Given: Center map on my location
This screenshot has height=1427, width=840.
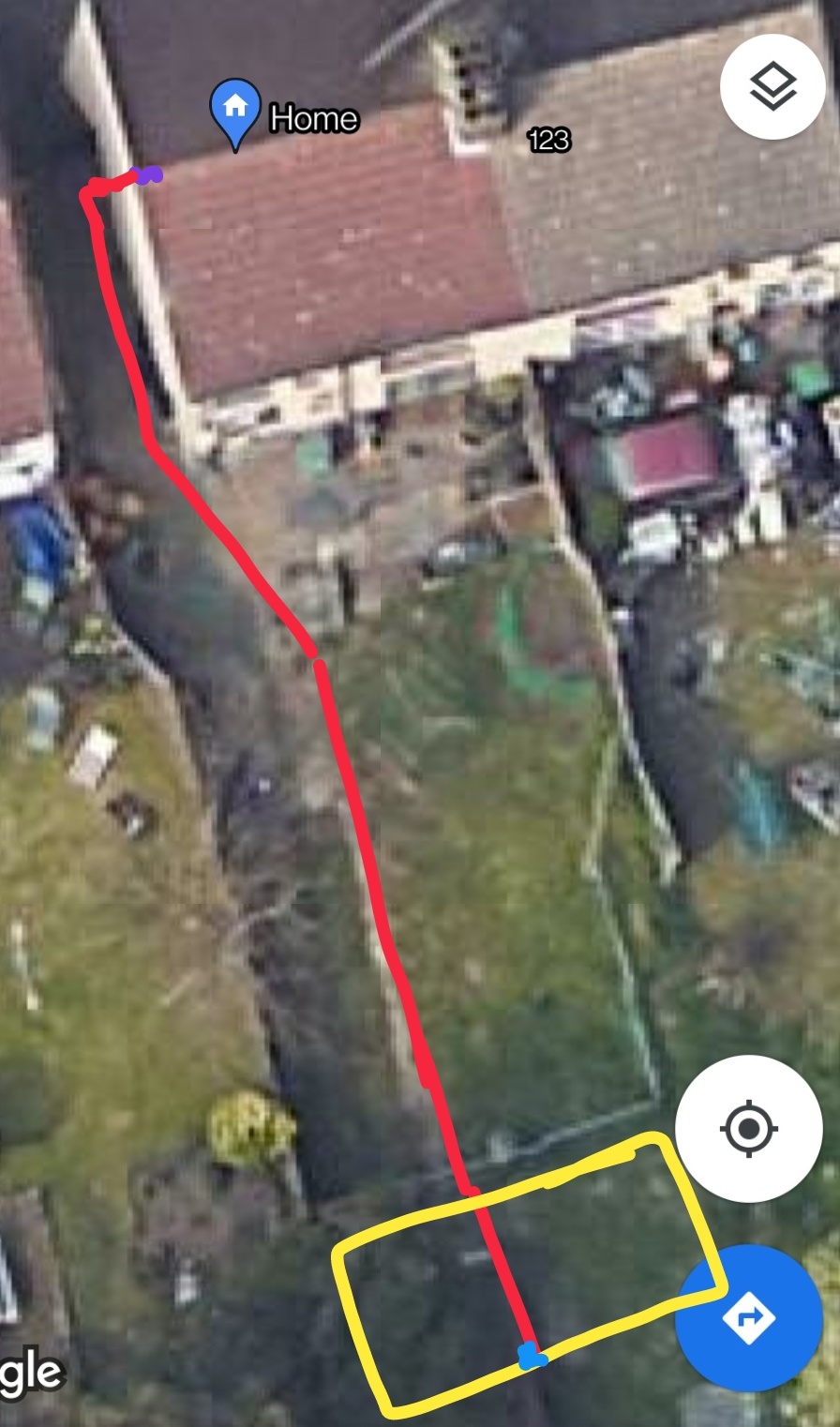Looking at the screenshot, I should point(748,1128).
